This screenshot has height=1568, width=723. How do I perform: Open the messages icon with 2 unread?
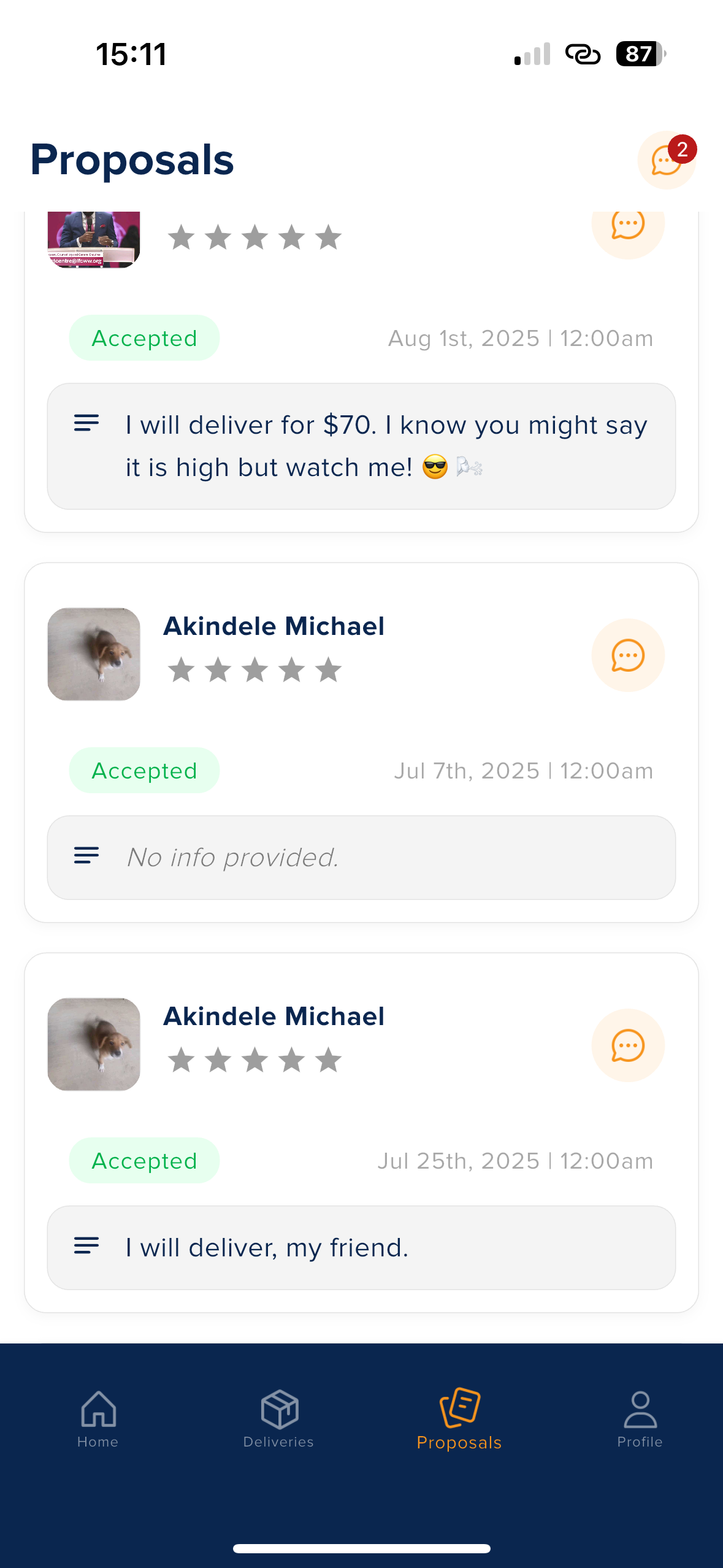pos(667,160)
